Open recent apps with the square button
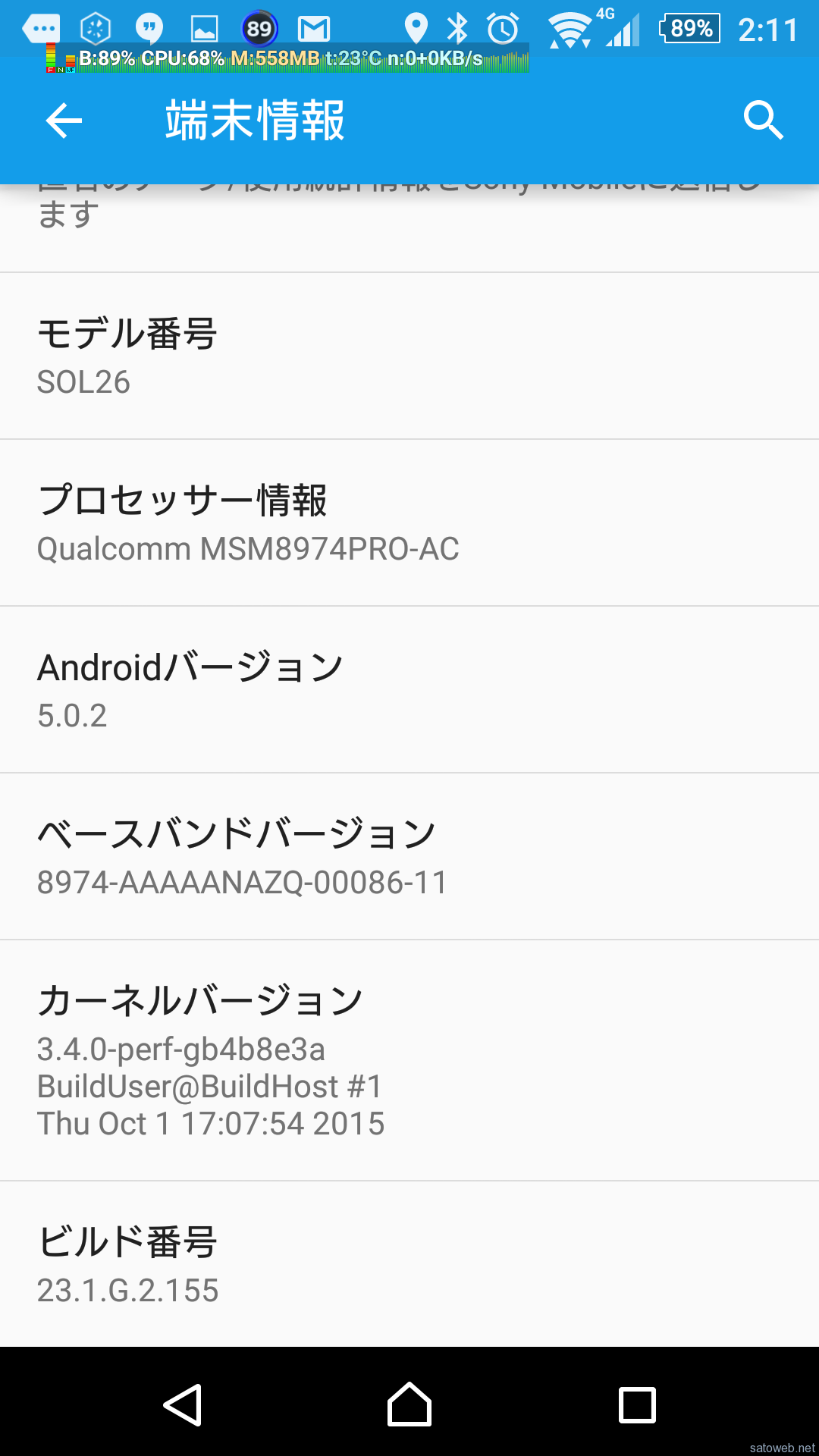 [637, 1405]
